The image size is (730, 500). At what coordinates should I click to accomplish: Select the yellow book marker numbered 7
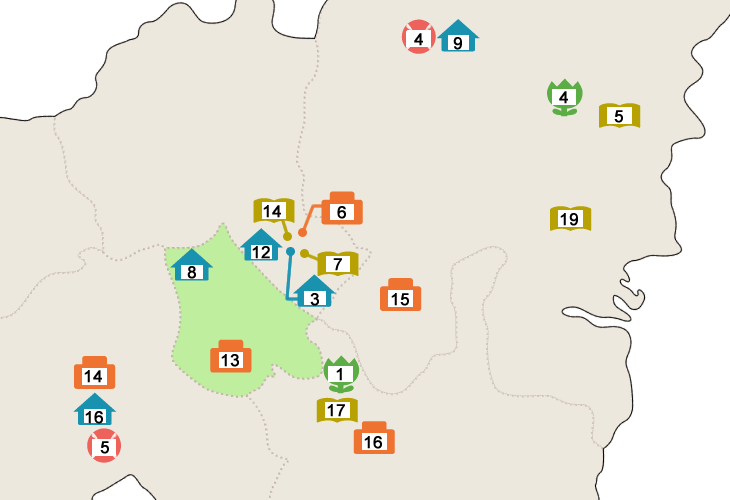[337, 265]
